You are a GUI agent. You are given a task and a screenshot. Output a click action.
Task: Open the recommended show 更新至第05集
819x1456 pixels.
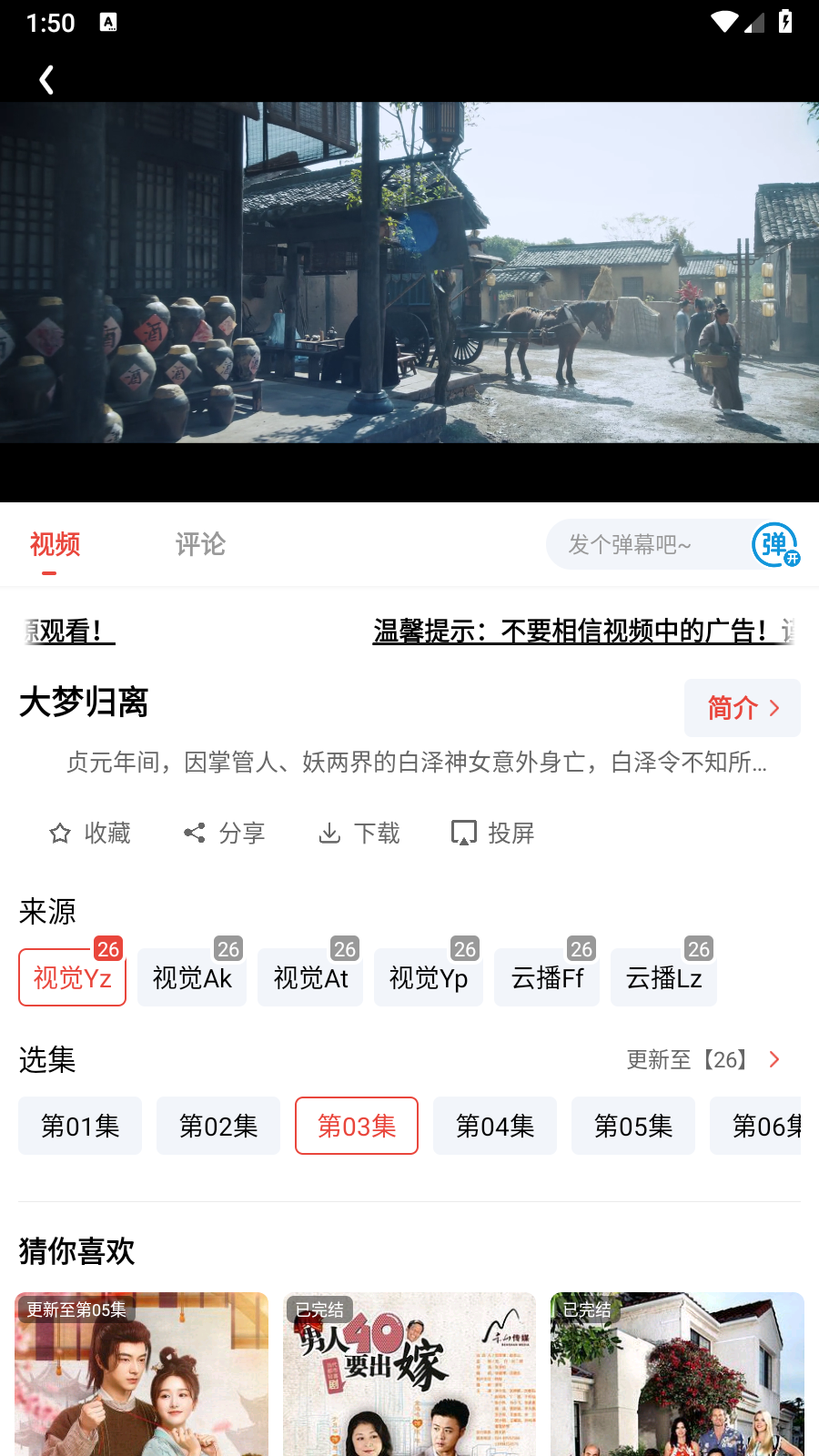click(x=141, y=1374)
